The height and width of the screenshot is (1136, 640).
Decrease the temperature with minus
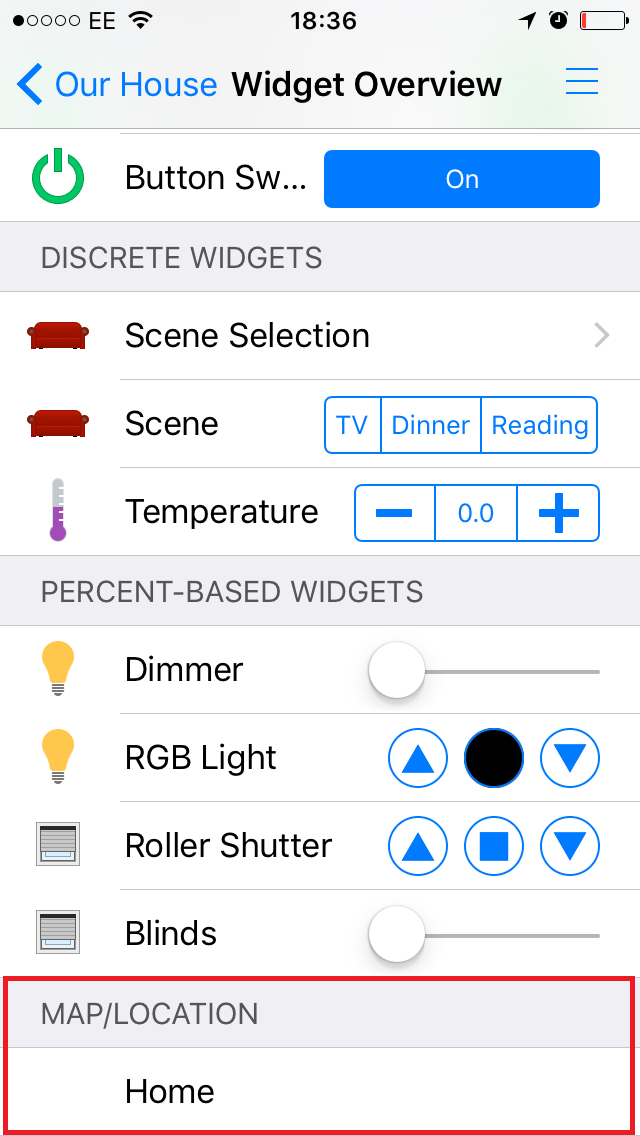(x=395, y=513)
